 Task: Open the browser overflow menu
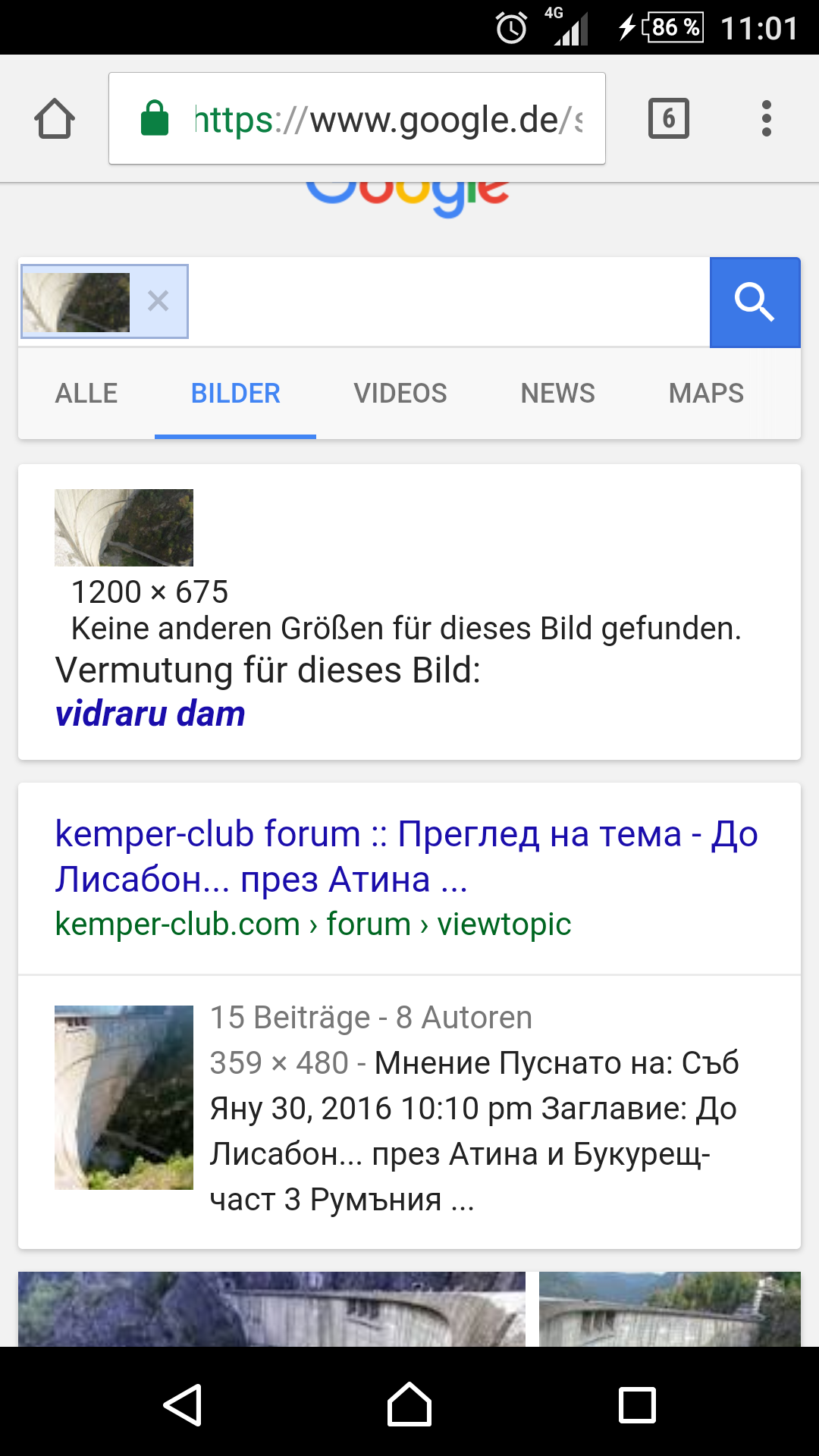(766, 119)
